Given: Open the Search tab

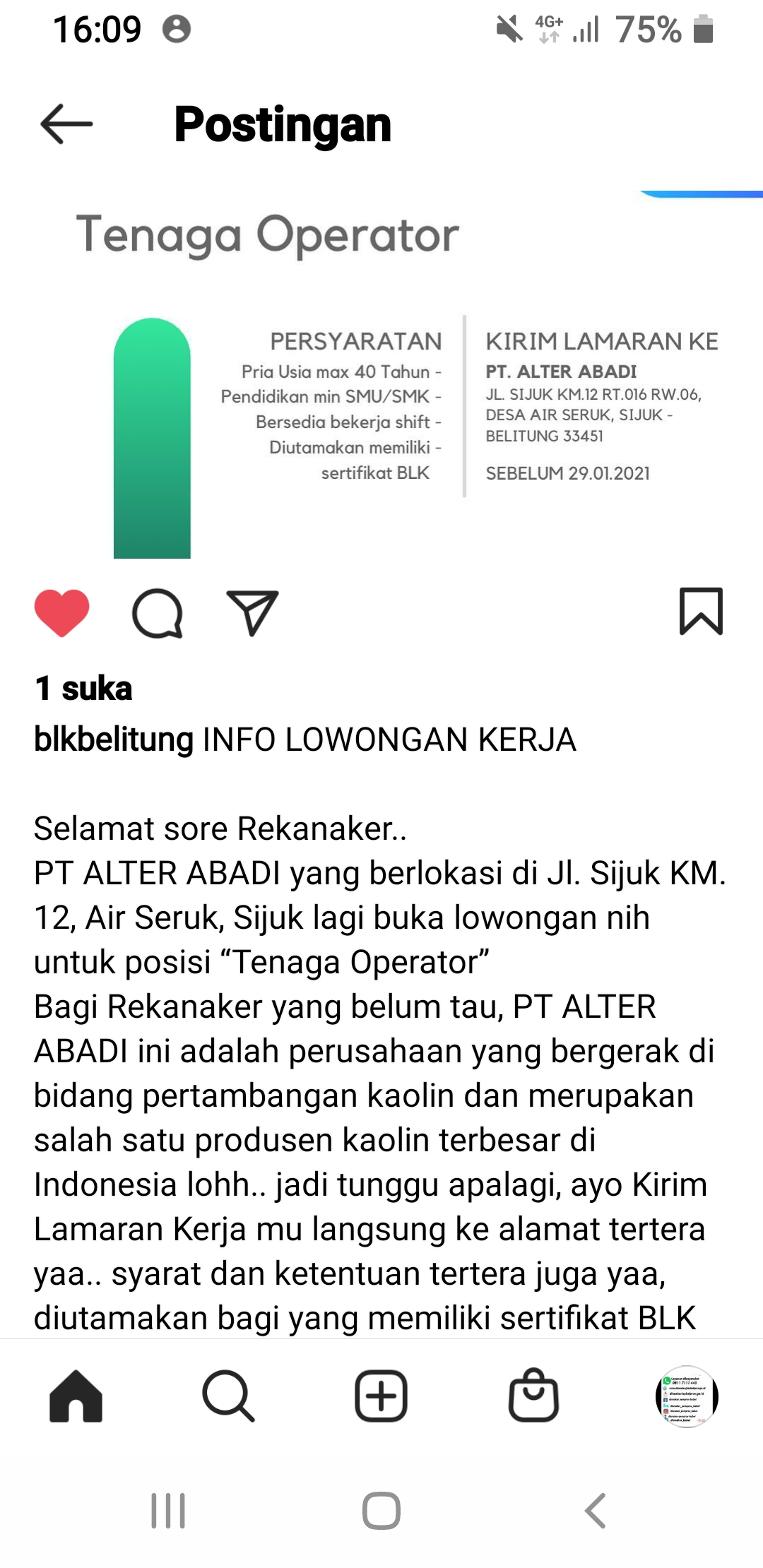Looking at the screenshot, I should (228, 1396).
